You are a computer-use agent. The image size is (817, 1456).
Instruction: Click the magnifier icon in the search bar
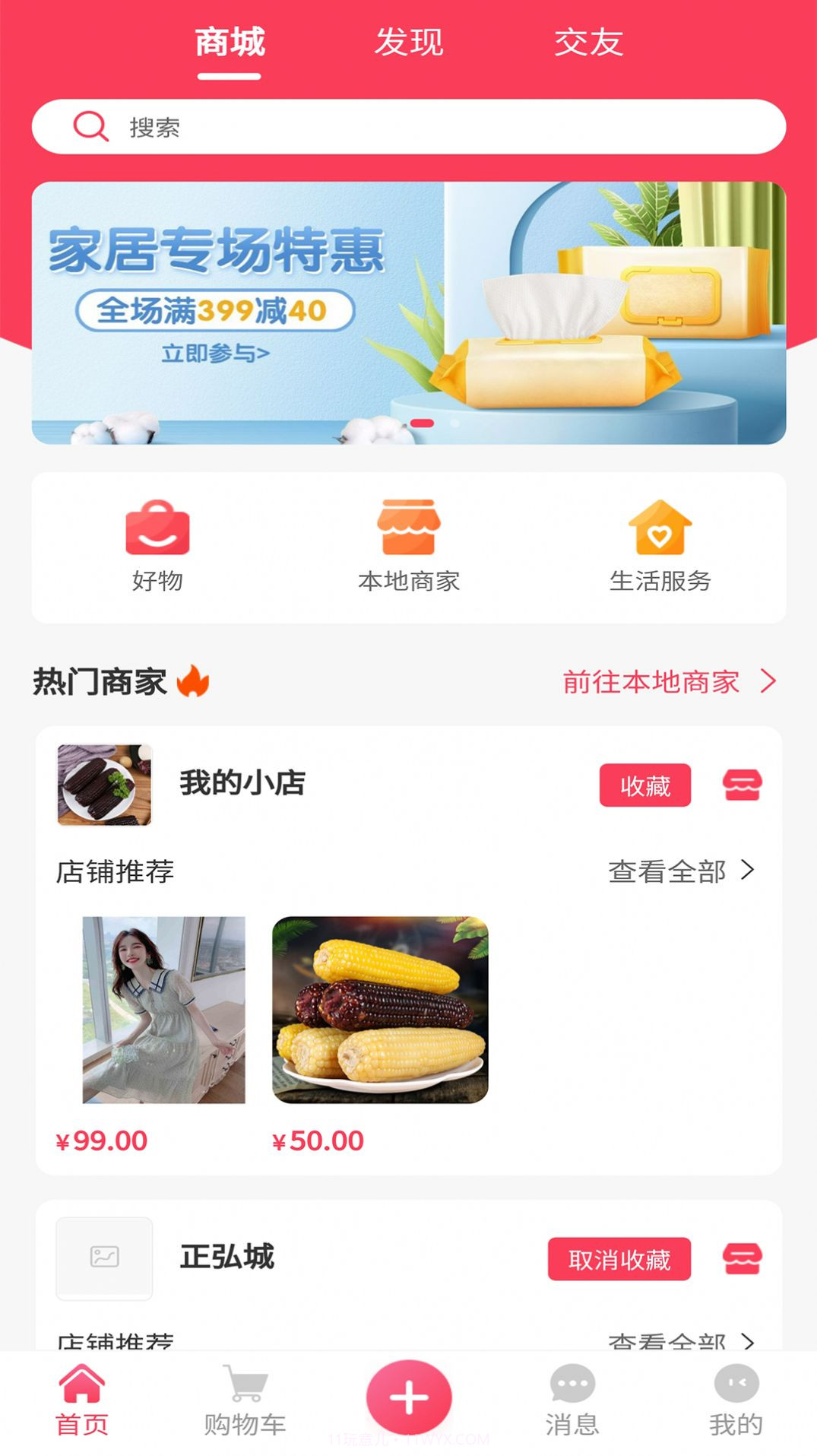[x=90, y=126]
